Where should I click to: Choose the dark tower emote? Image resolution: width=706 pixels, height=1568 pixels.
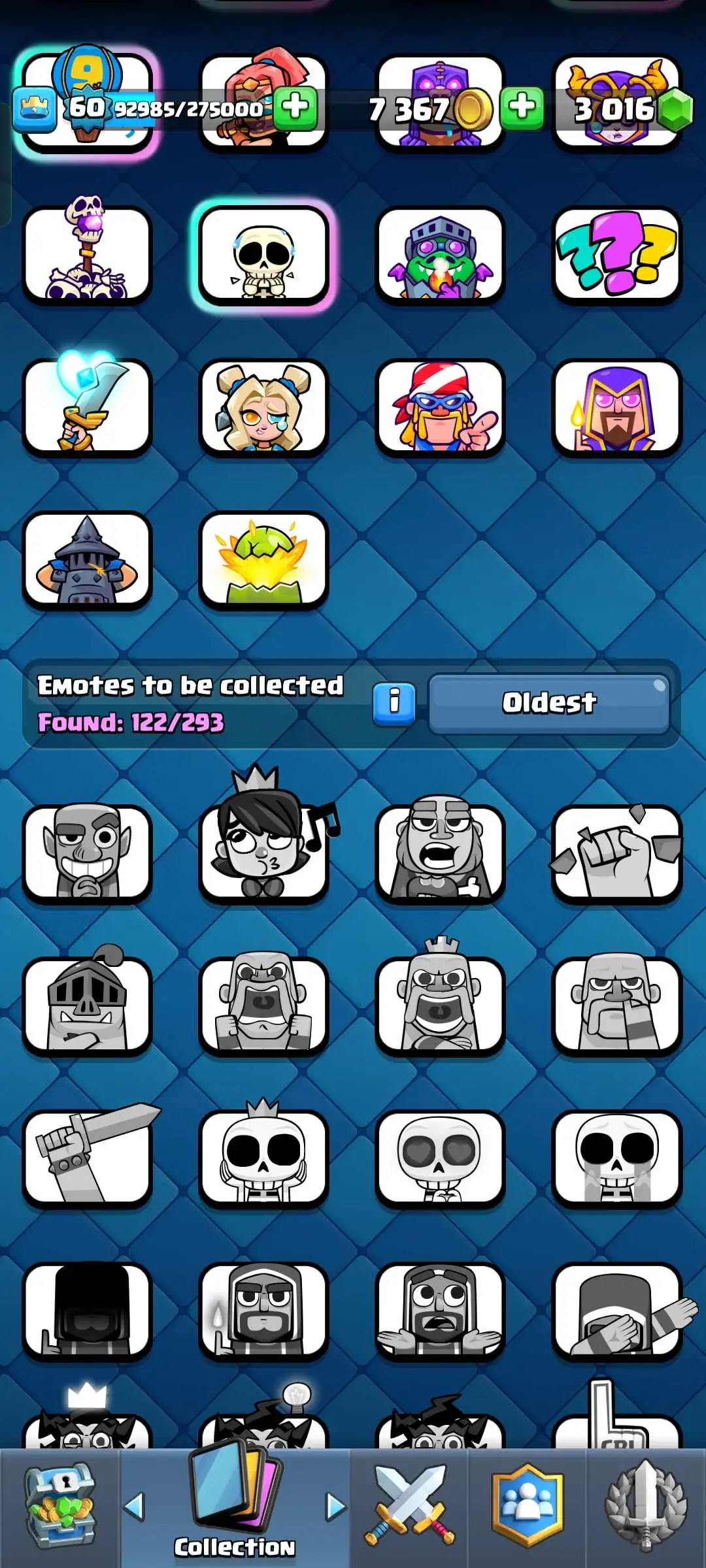87,561
